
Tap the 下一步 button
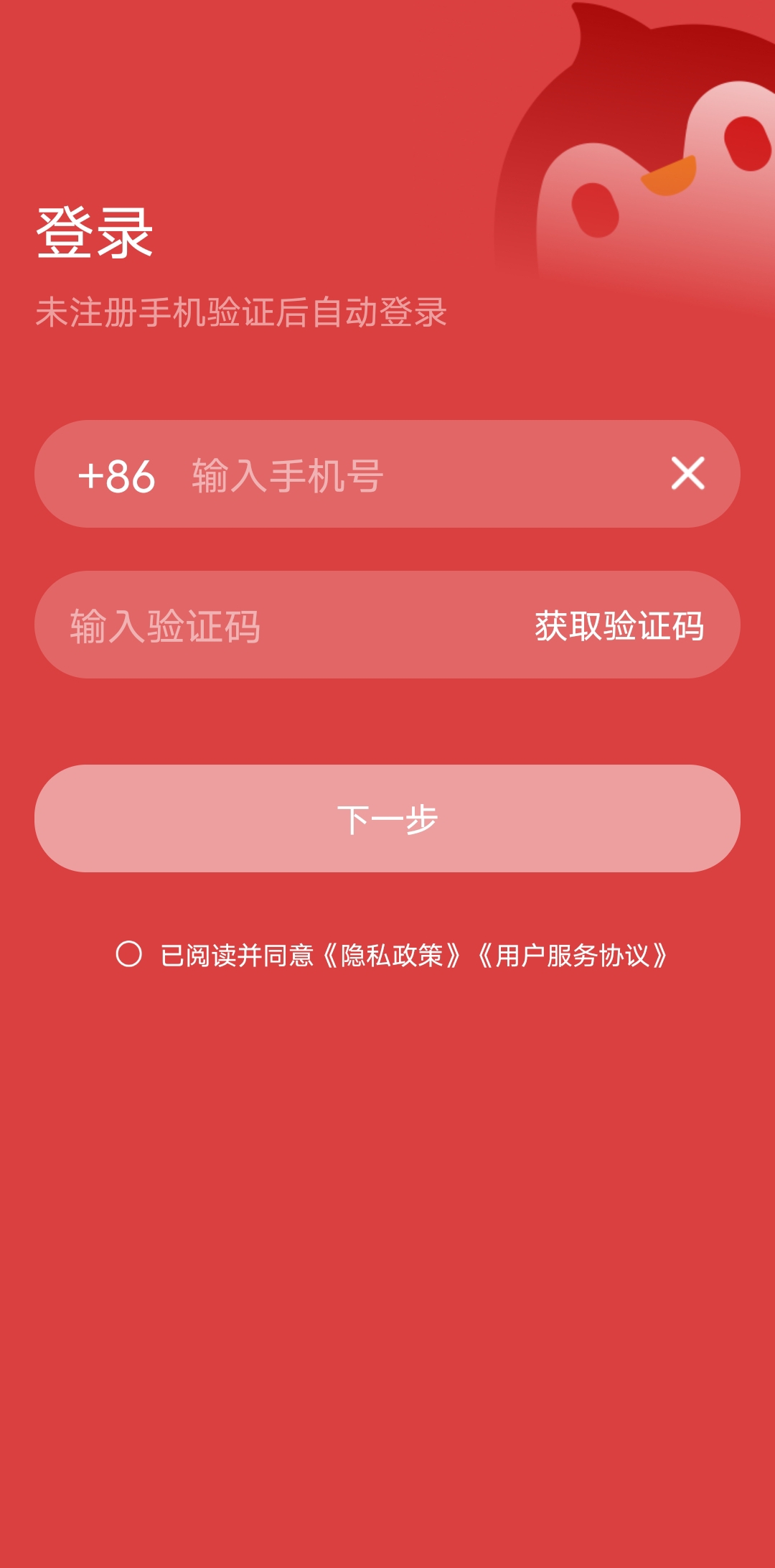click(387, 818)
